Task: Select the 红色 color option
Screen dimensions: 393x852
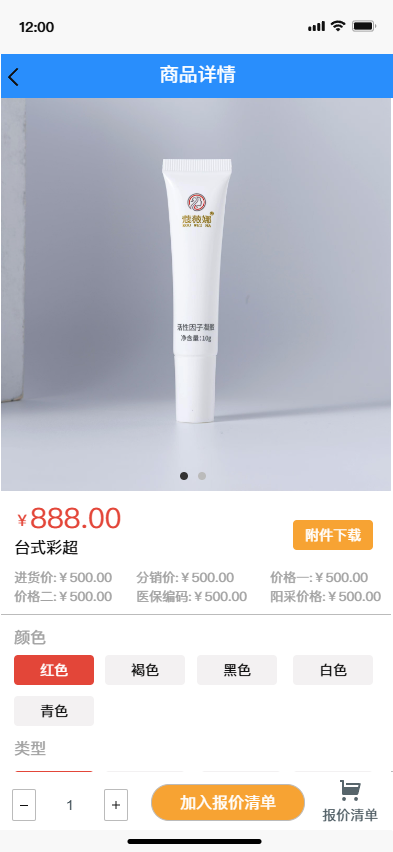Action: 54,670
